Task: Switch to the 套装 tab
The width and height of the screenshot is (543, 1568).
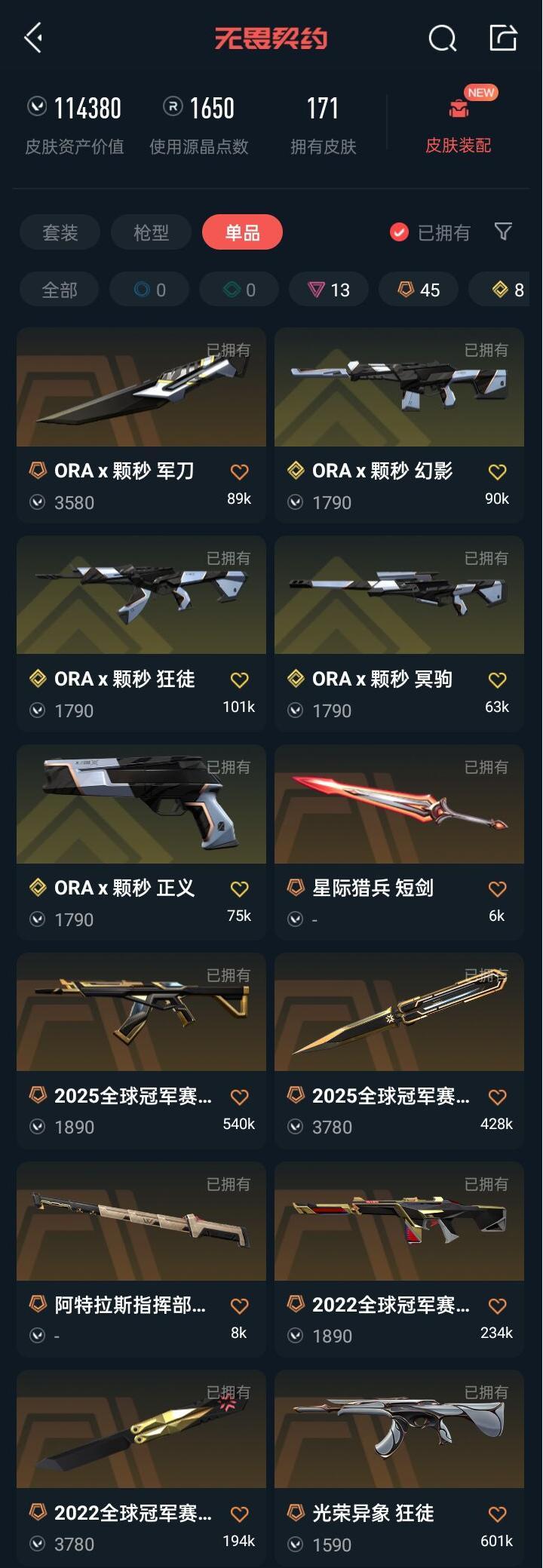Action: click(x=60, y=232)
